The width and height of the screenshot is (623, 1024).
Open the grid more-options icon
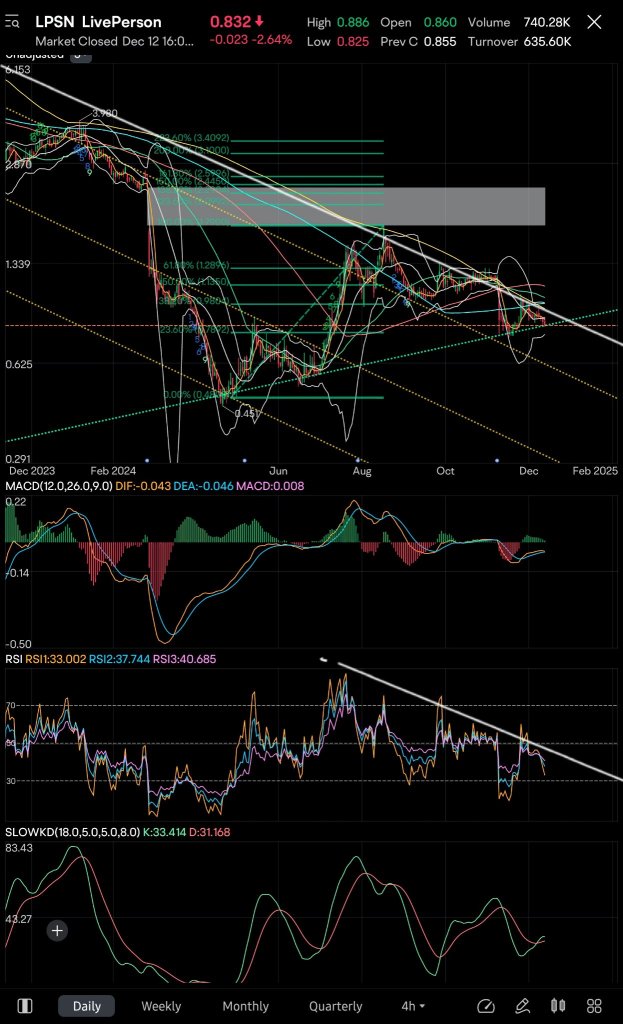(x=594, y=1006)
